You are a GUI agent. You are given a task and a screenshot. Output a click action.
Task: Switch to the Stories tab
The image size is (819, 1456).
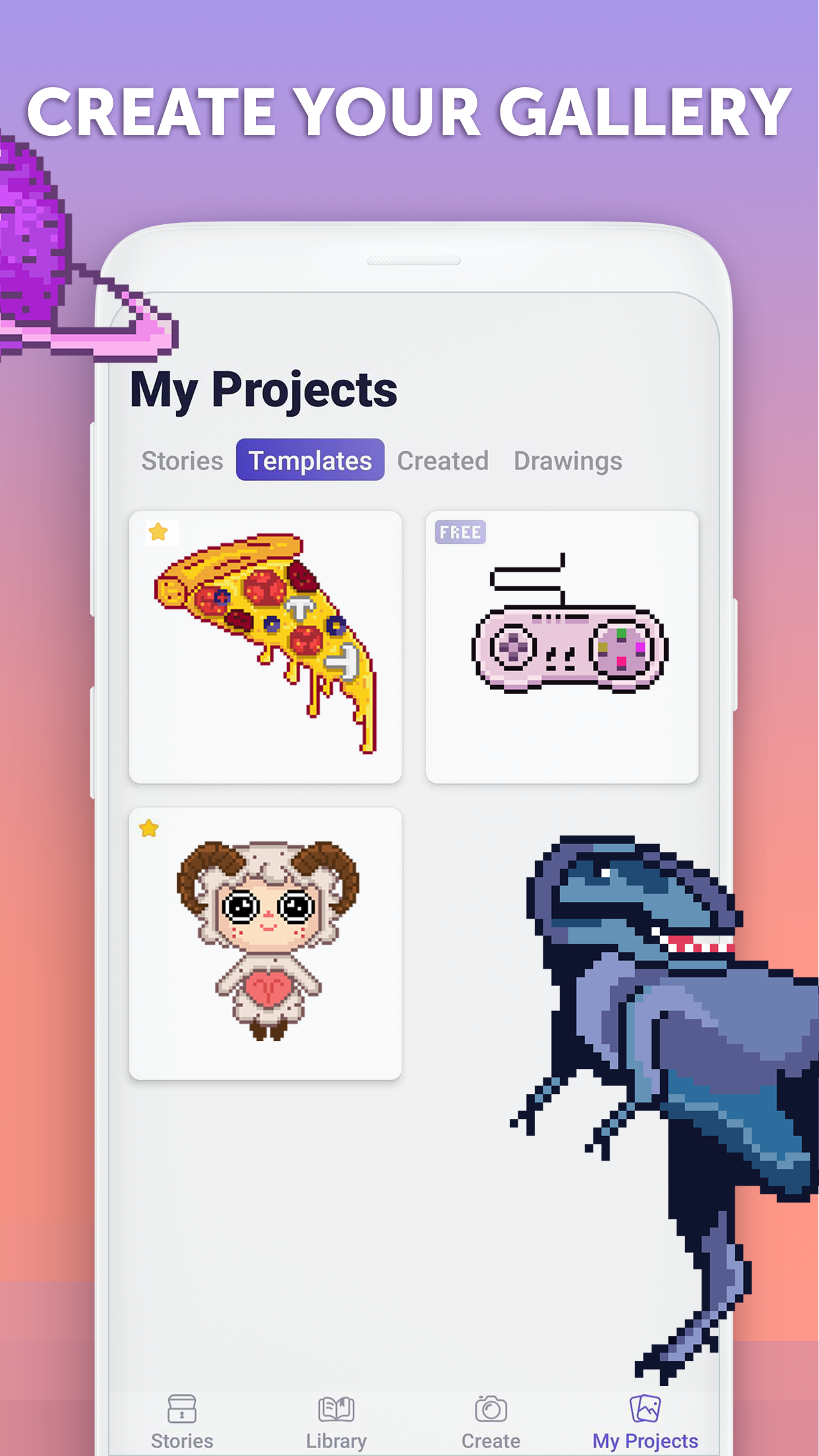(x=183, y=460)
